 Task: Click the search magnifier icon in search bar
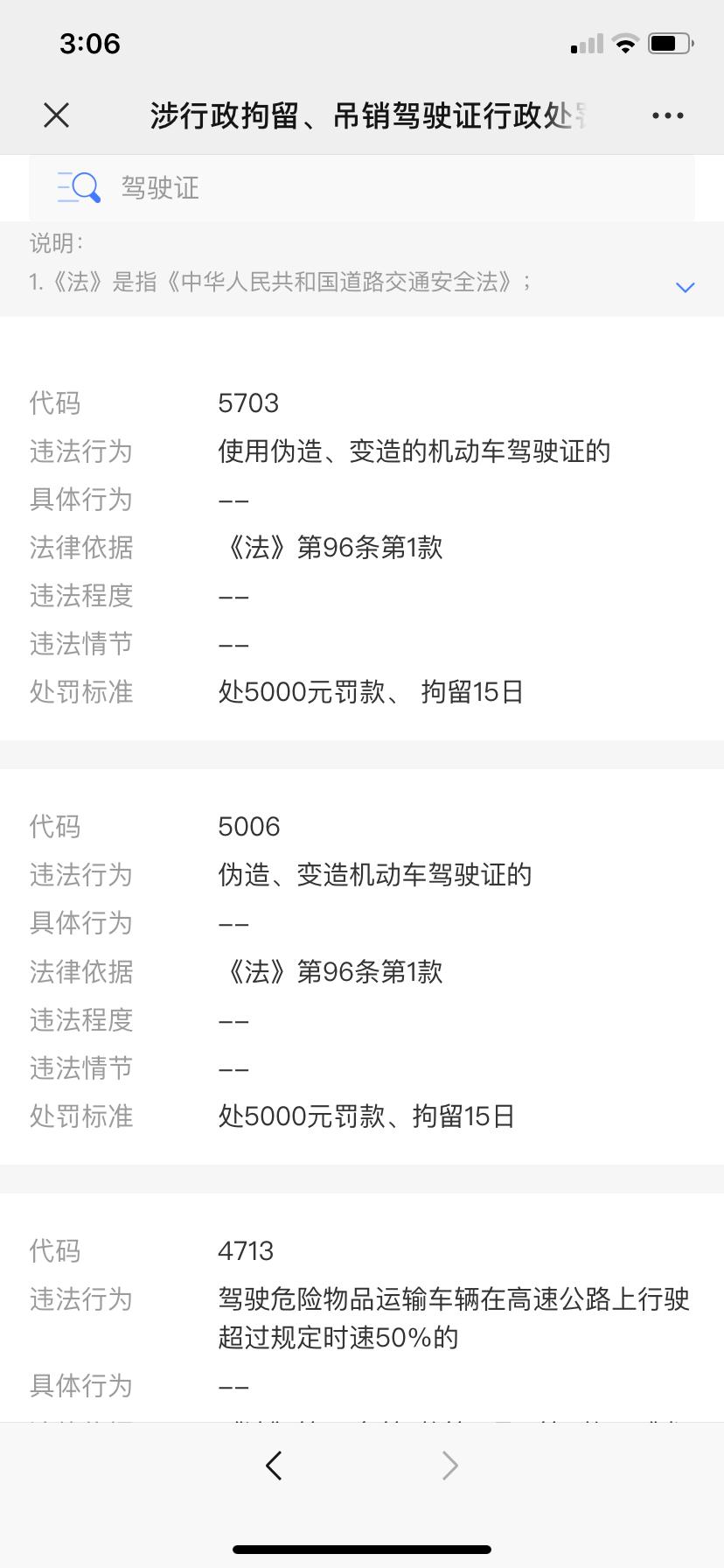[77, 186]
